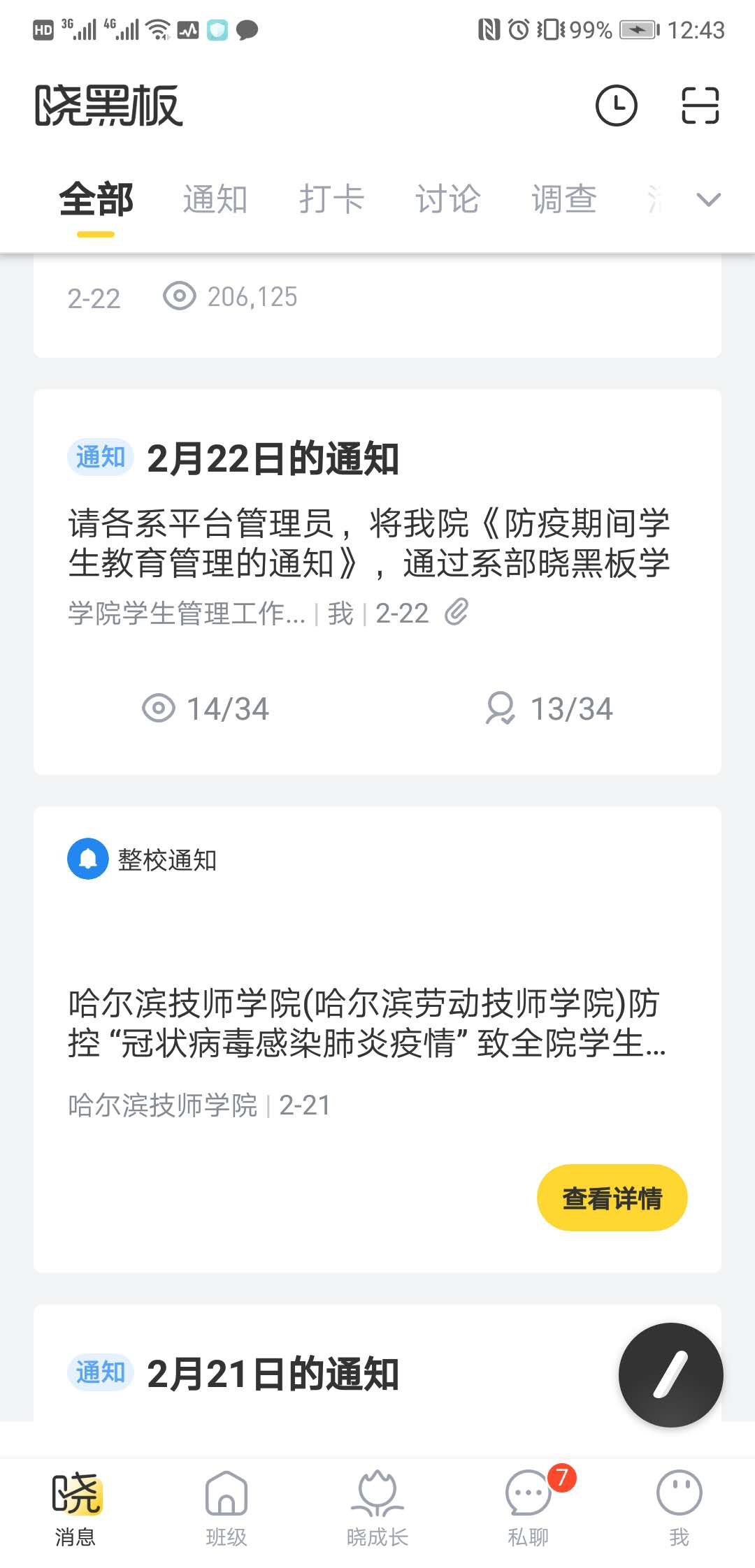The image size is (755, 1568).
Task: Go to the 晓成长 tab
Action: (377, 1508)
